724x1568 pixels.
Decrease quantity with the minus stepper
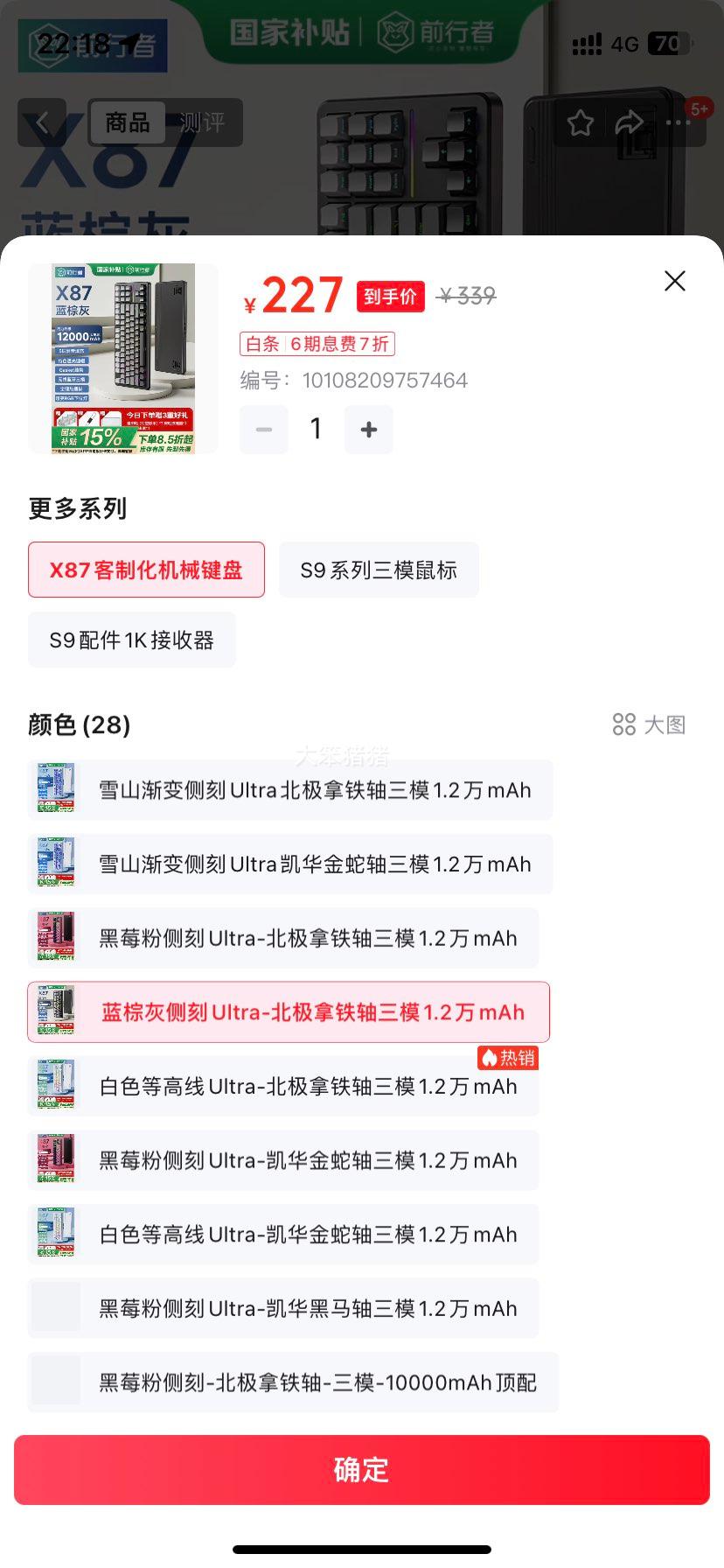(x=263, y=430)
